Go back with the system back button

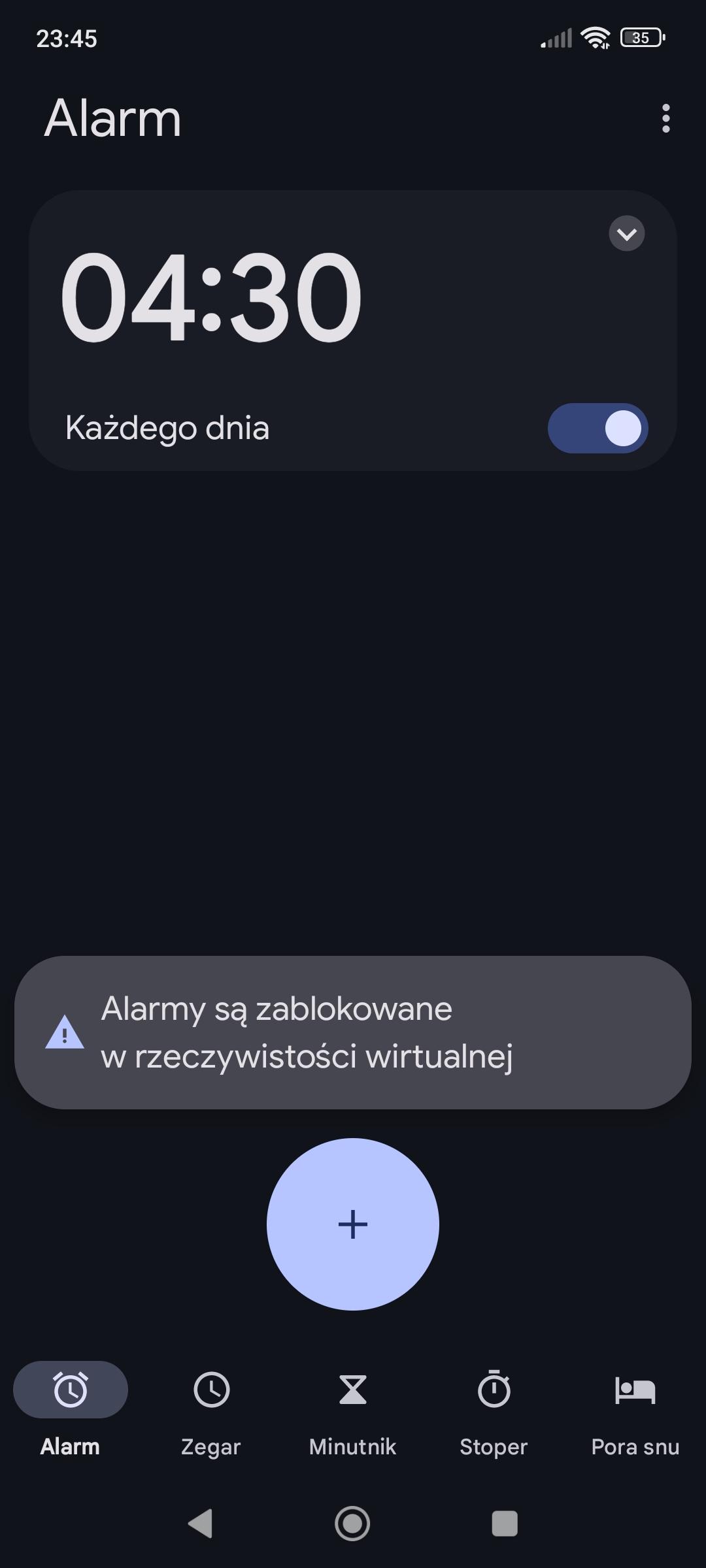pyautogui.click(x=200, y=1524)
